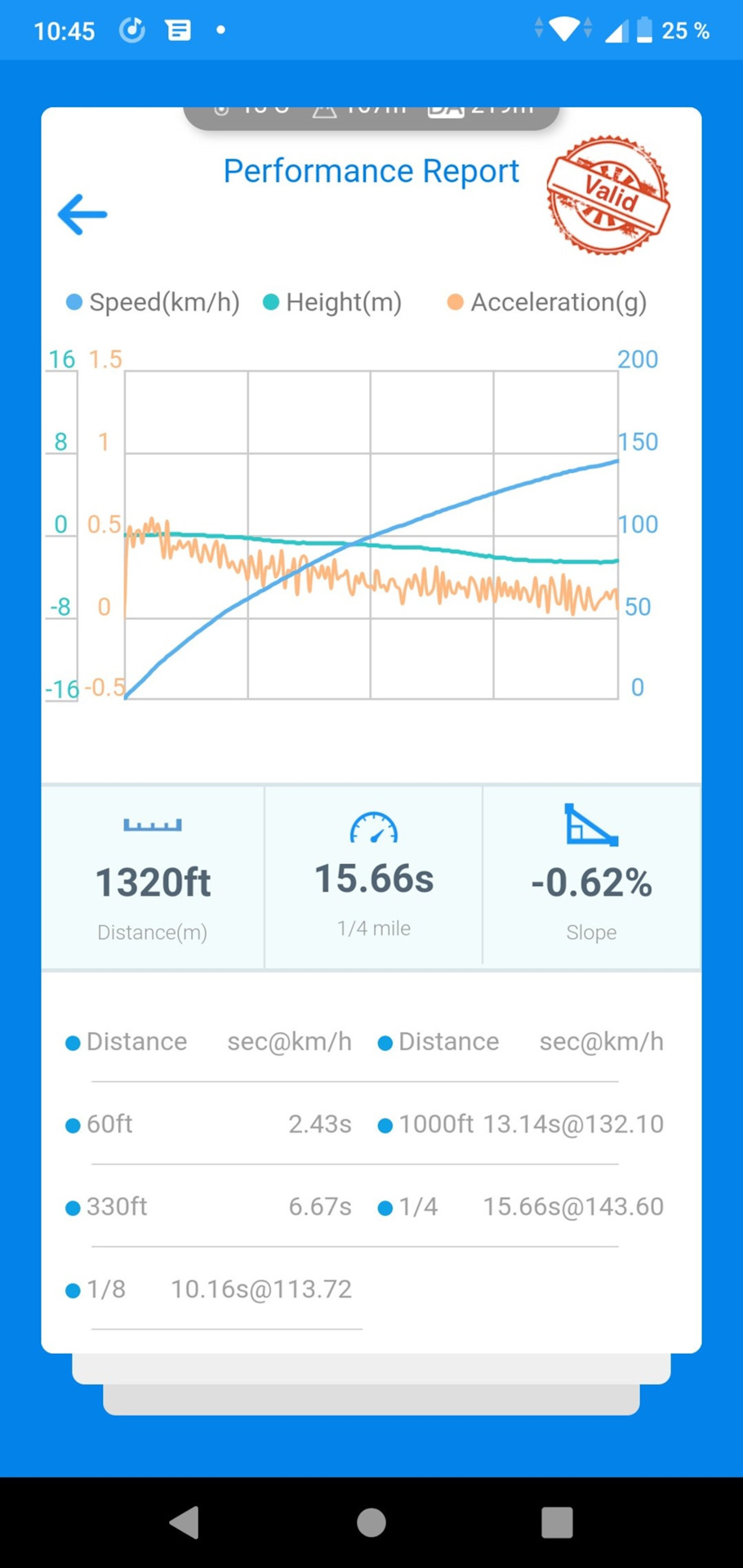Open the system recent apps view
The image size is (743, 1568).
pos(557,1522)
